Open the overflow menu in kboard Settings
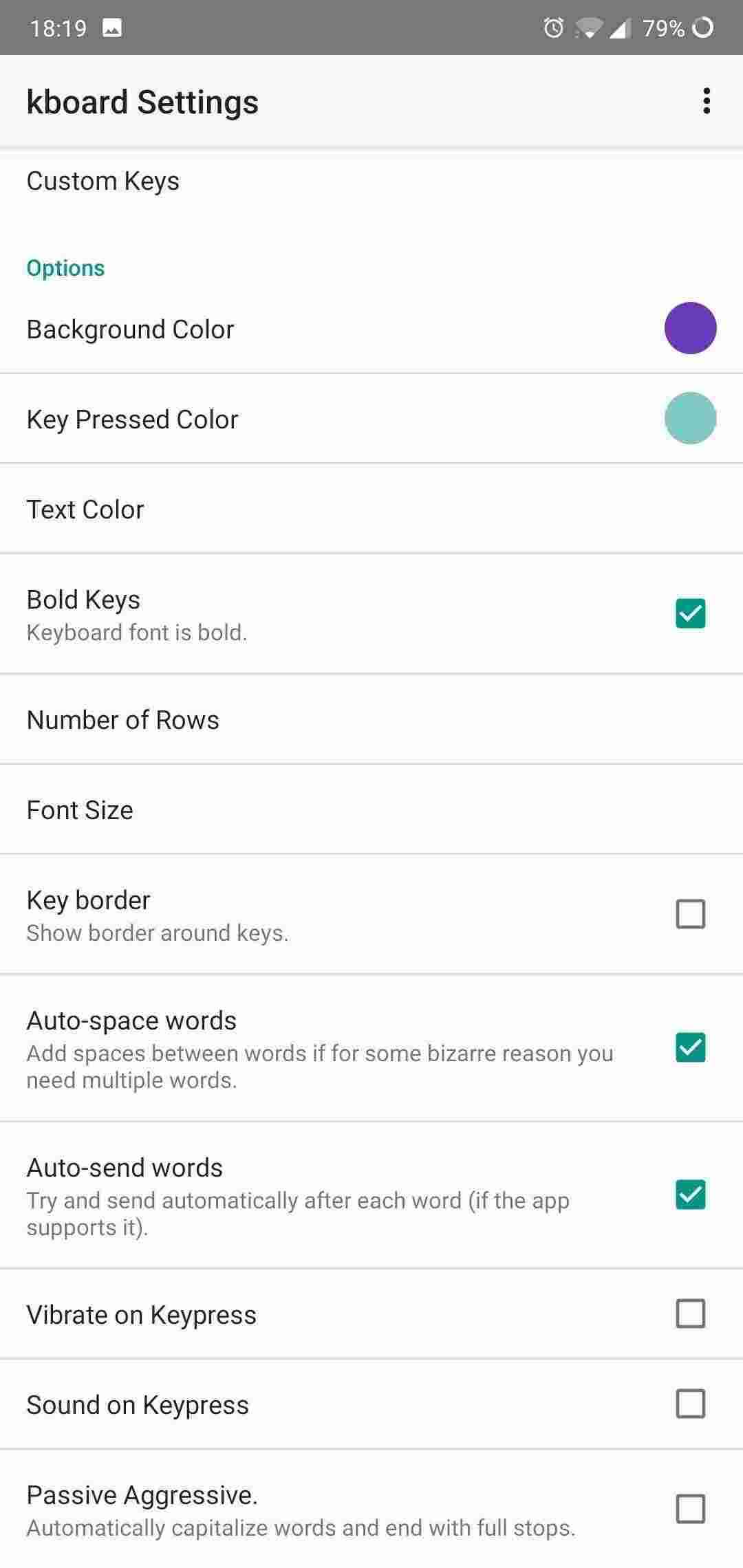 click(x=706, y=101)
